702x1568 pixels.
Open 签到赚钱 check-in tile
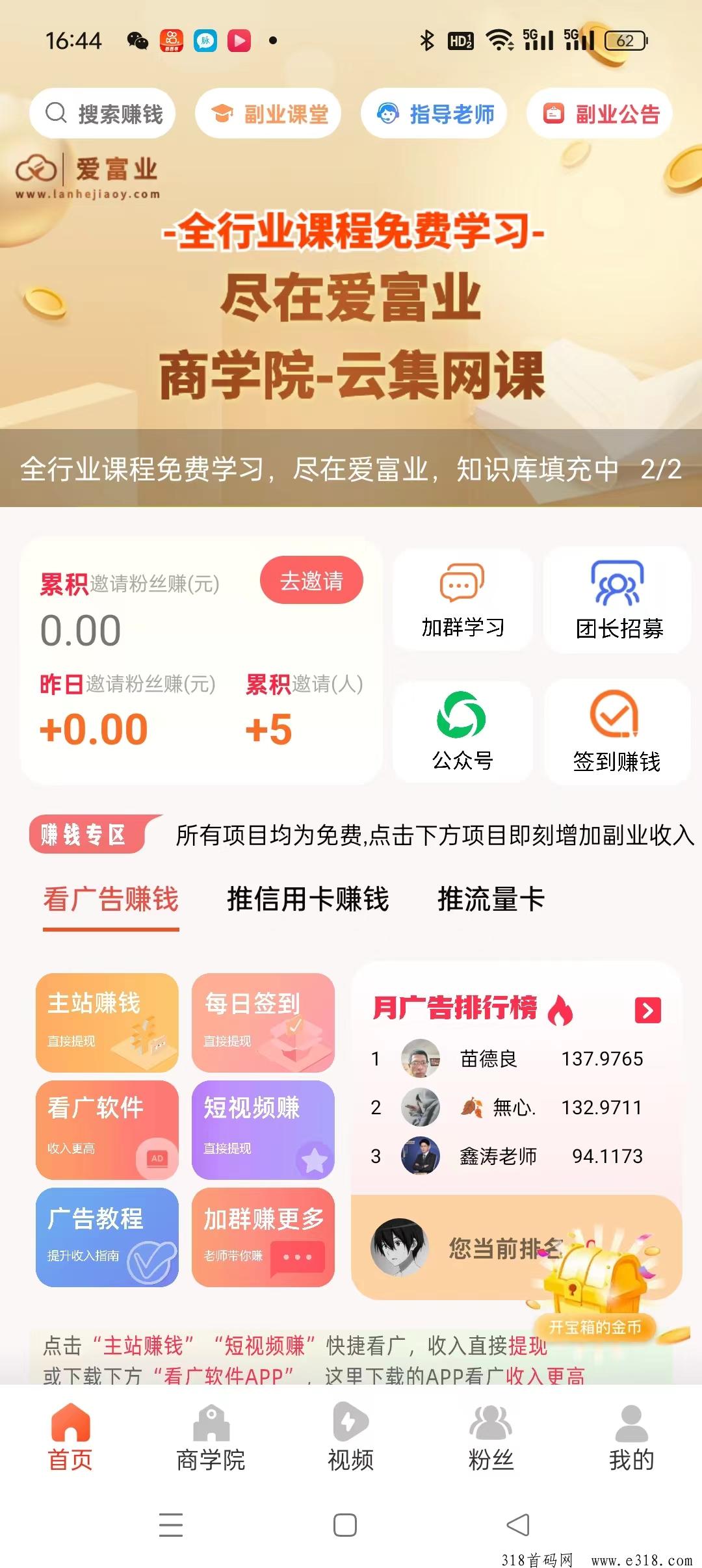(x=617, y=732)
